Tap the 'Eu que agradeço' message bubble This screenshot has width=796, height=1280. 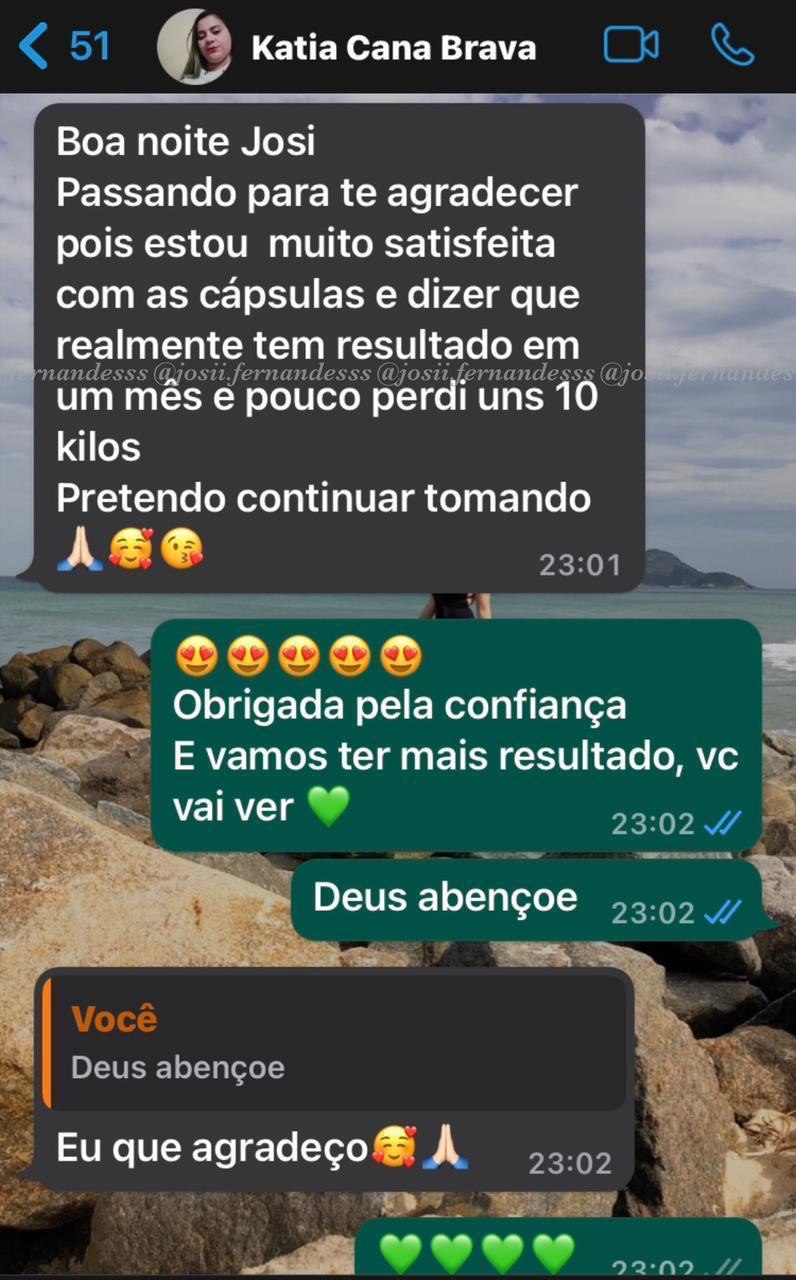coord(200,1147)
